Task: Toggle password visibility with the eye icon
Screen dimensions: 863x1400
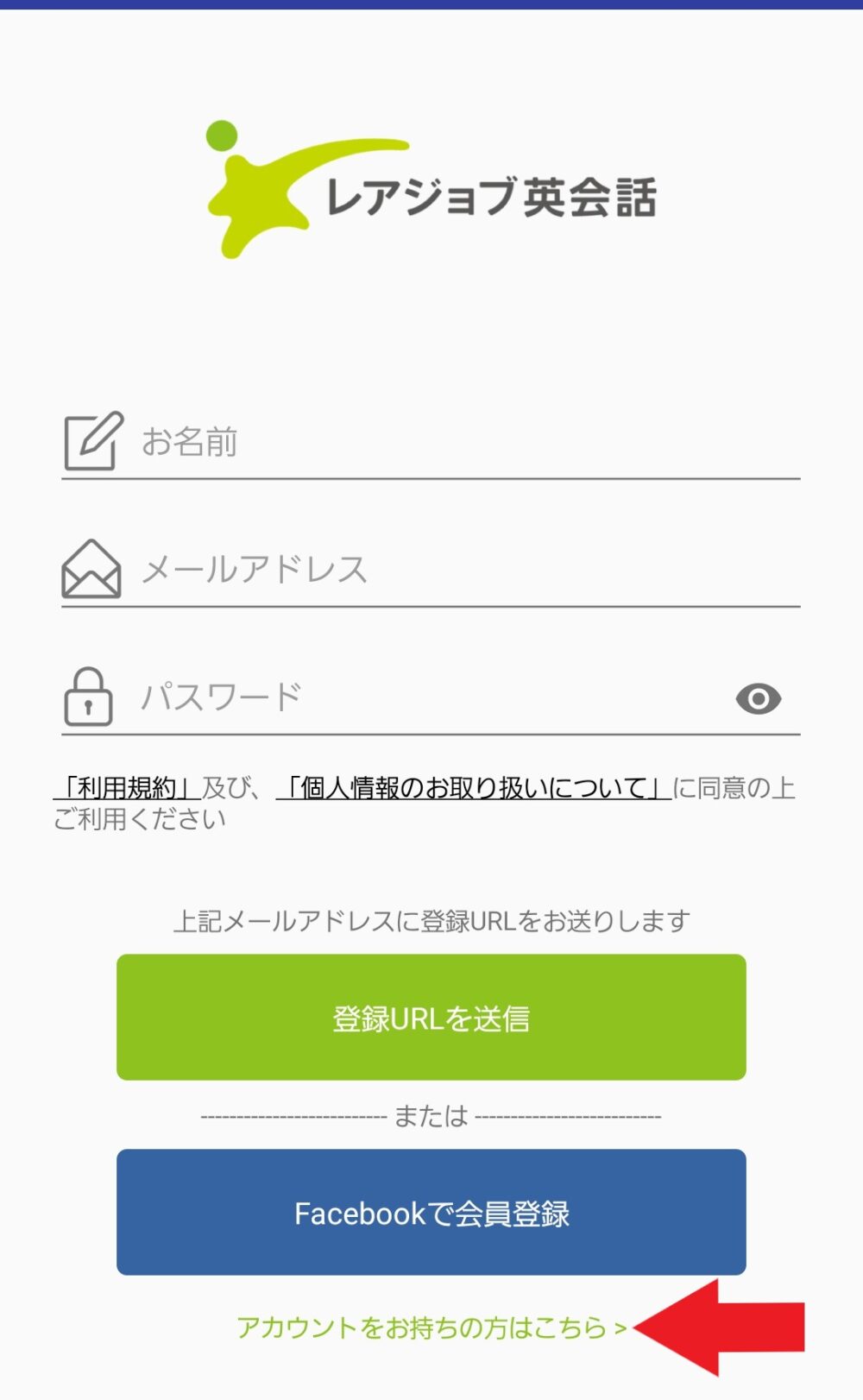Action: click(x=759, y=698)
